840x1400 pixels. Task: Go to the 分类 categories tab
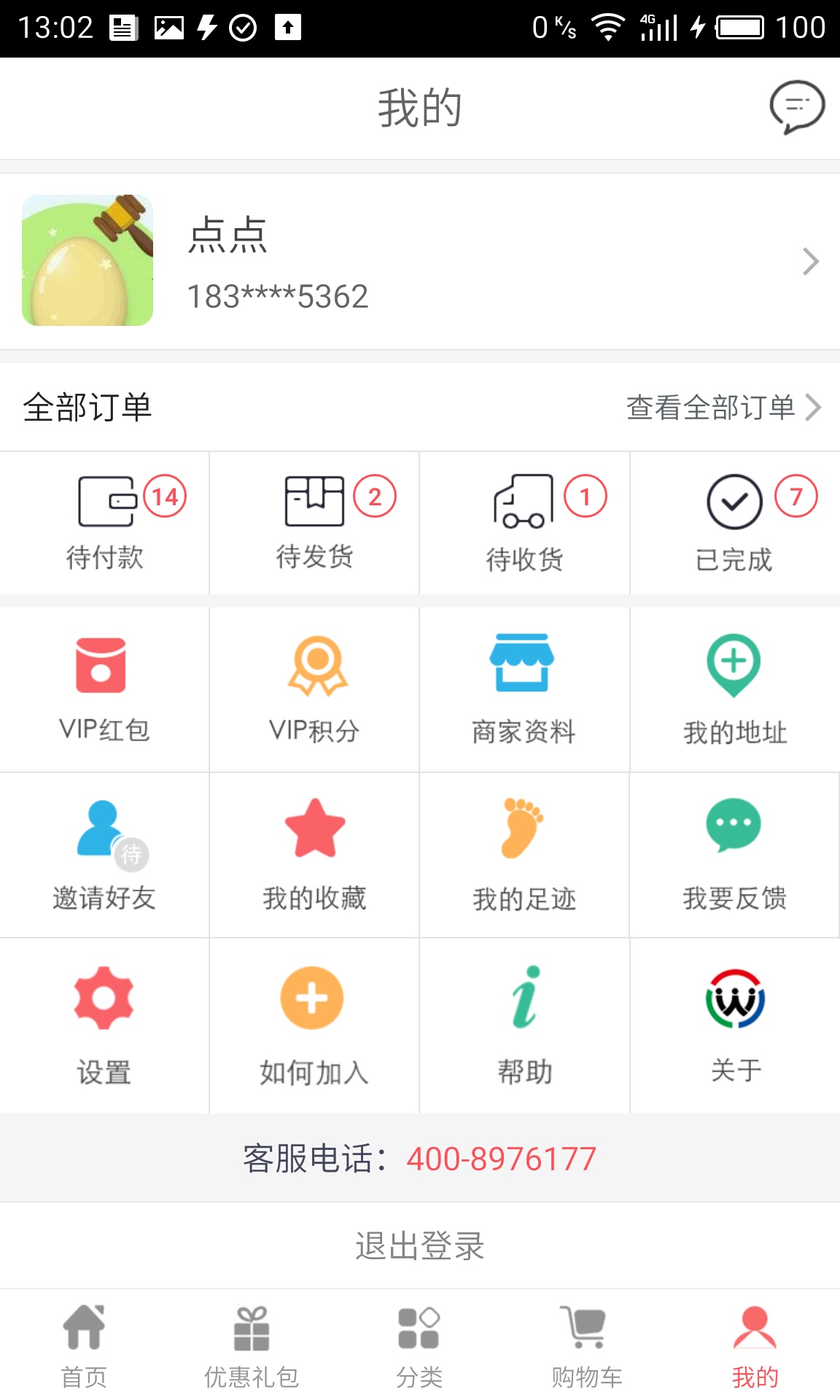419,1345
